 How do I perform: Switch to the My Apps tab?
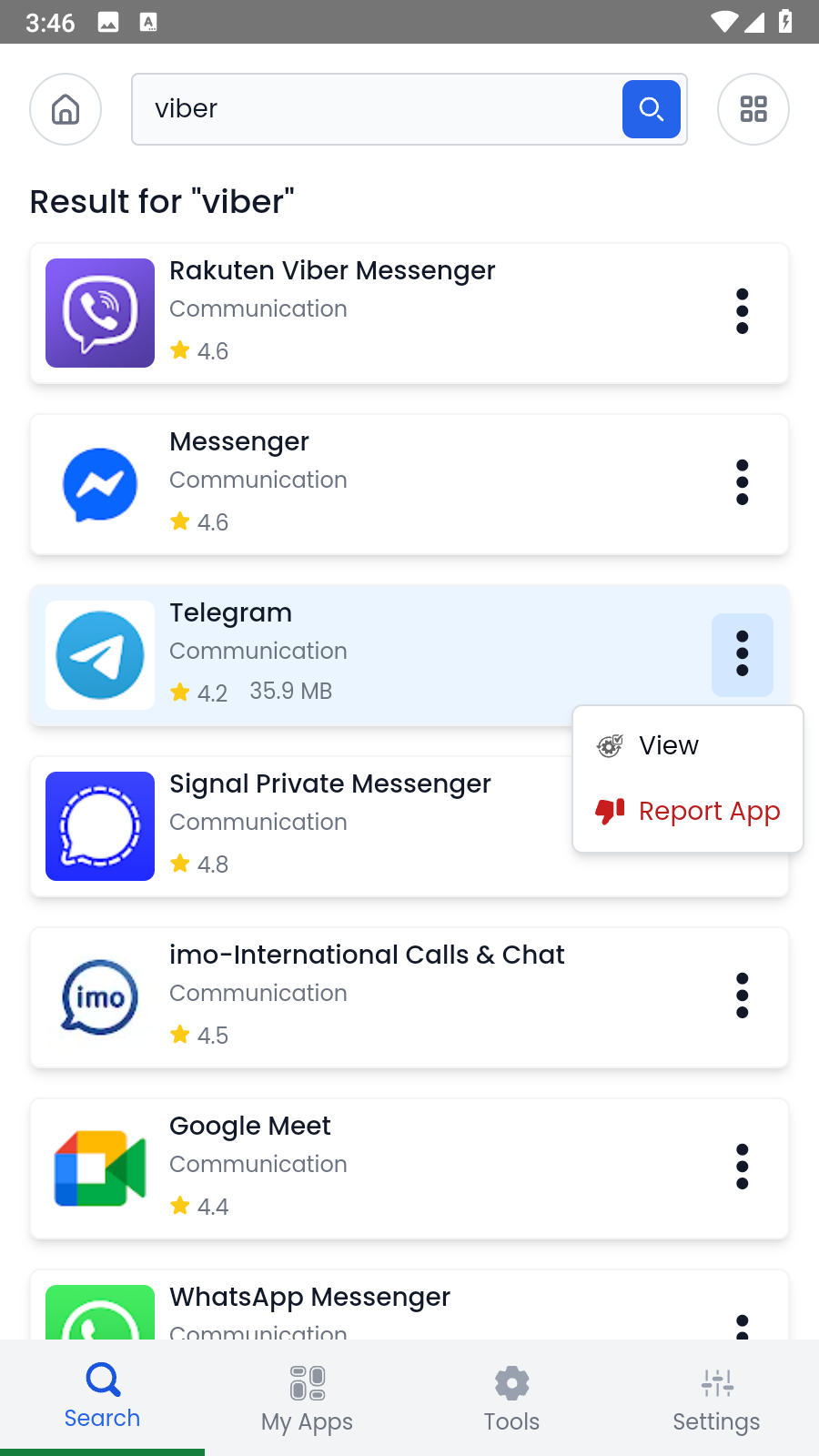point(307,1399)
